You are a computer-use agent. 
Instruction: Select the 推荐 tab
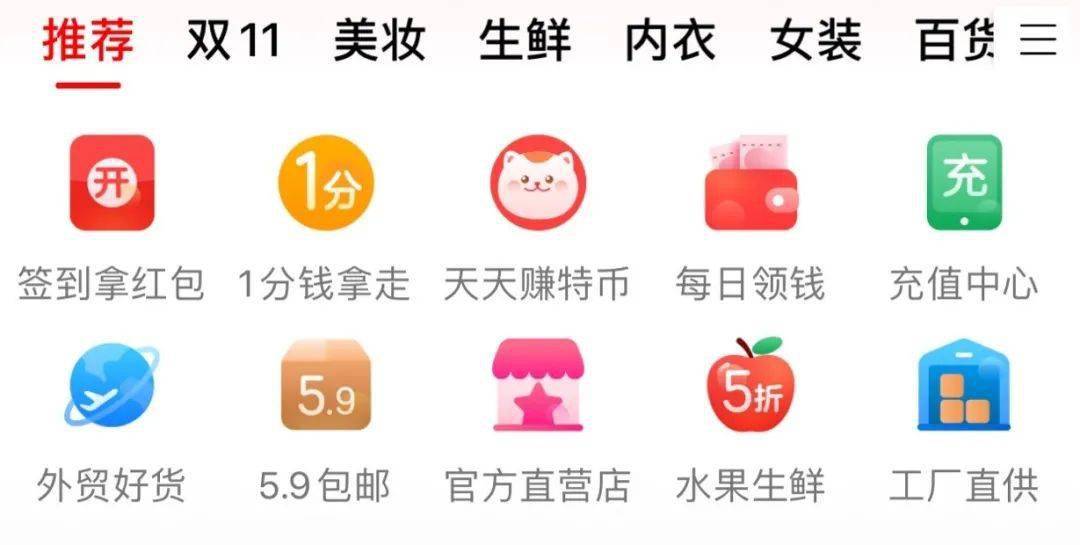click(x=88, y=42)
